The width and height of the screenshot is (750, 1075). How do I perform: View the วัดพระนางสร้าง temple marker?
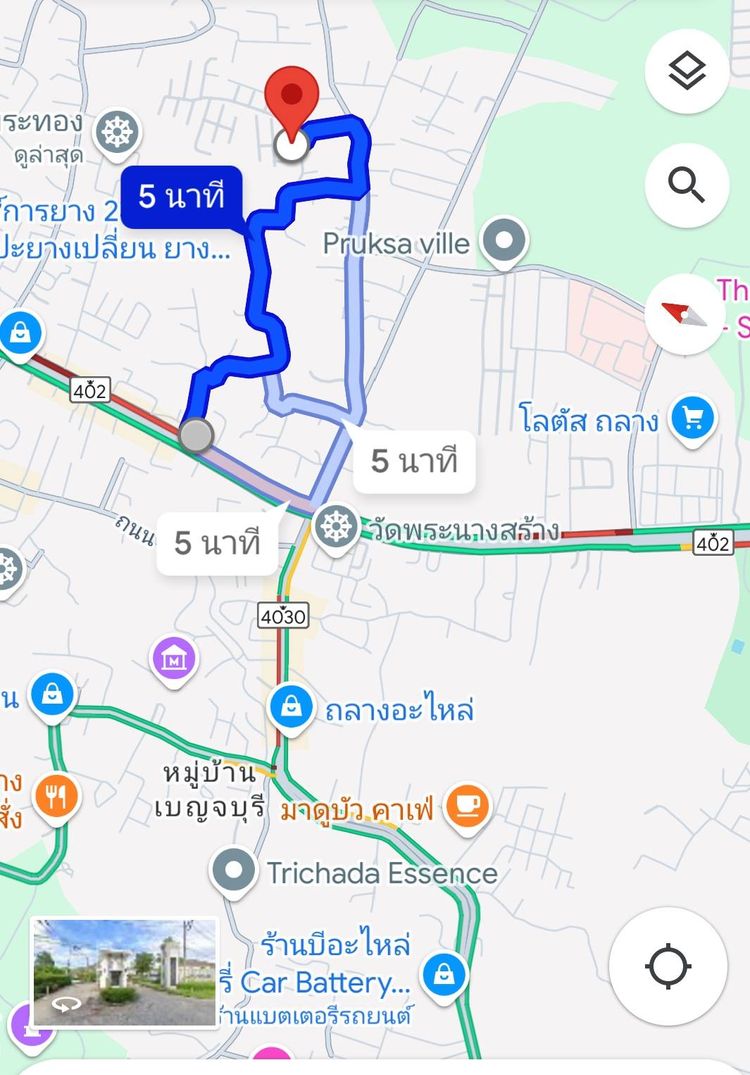point(336,527)
